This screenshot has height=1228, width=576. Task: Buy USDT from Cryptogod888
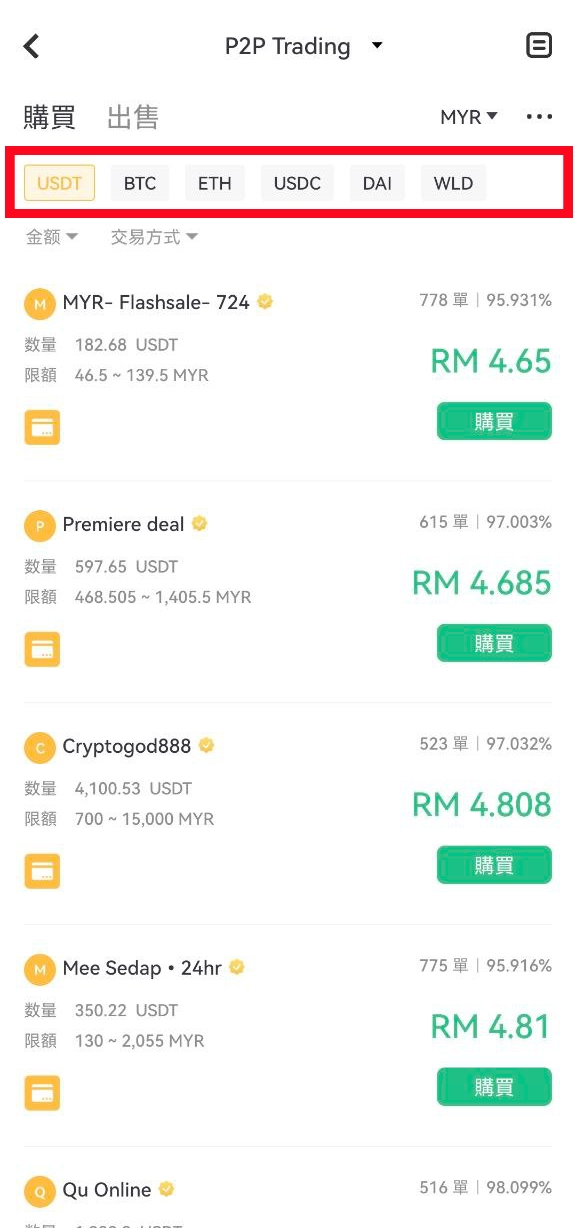[494, 865]
